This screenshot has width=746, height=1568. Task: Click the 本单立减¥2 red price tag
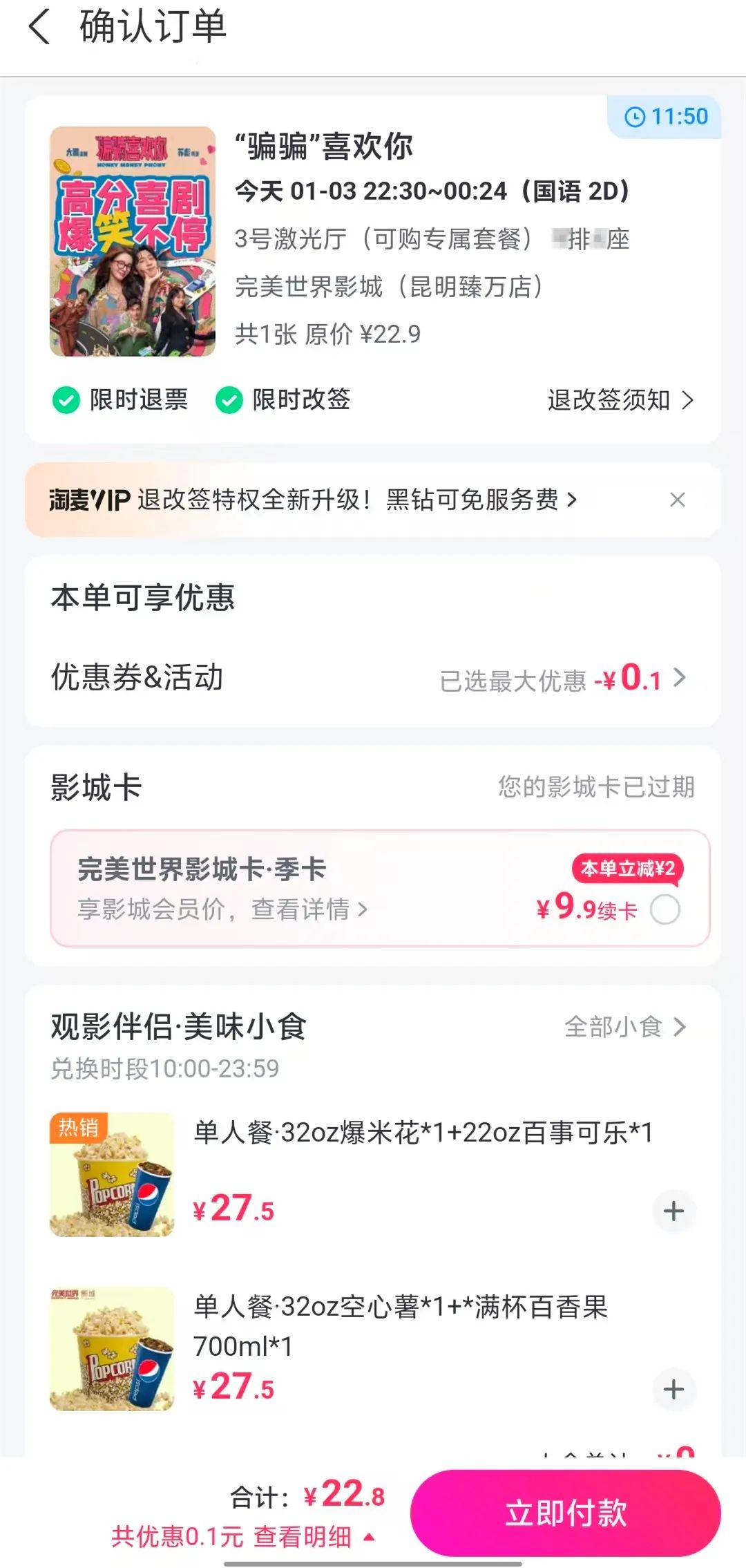[x=627, y=870]
